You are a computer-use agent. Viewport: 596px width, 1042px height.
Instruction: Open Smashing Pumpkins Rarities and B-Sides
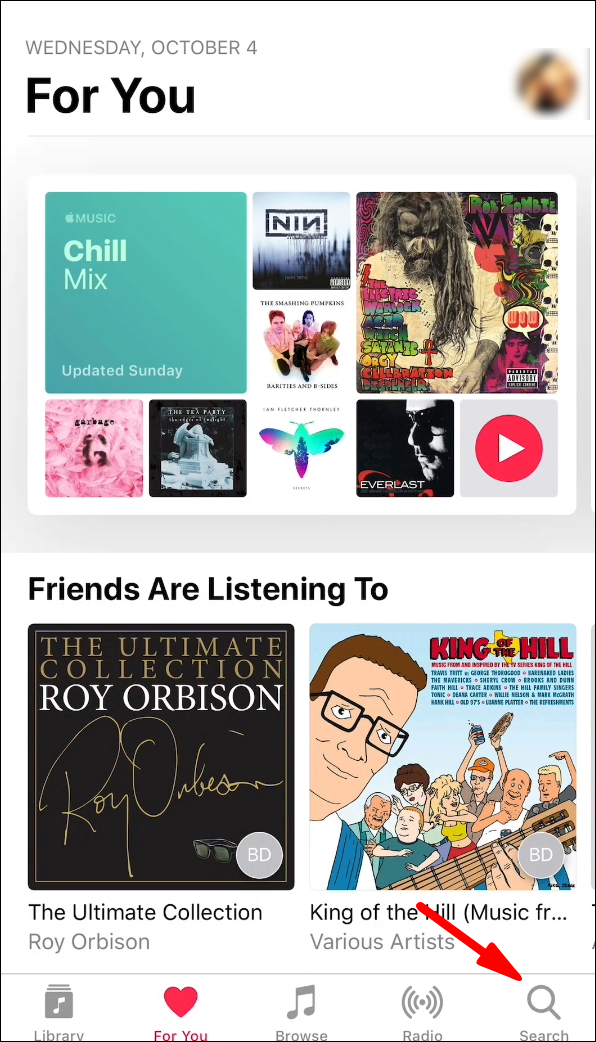[x=301, y=344]
